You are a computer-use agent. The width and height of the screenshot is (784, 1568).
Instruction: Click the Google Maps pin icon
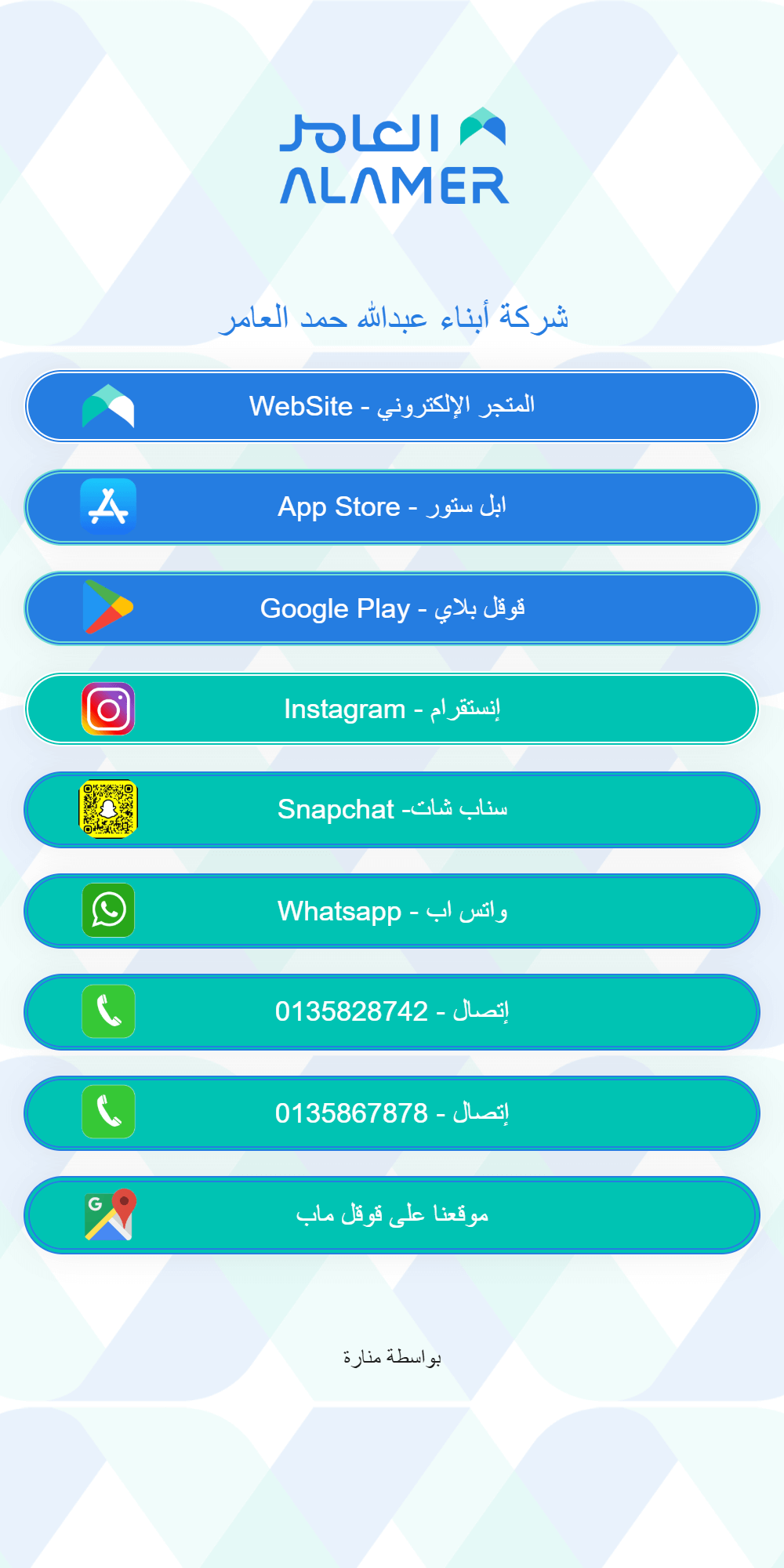110,1214
